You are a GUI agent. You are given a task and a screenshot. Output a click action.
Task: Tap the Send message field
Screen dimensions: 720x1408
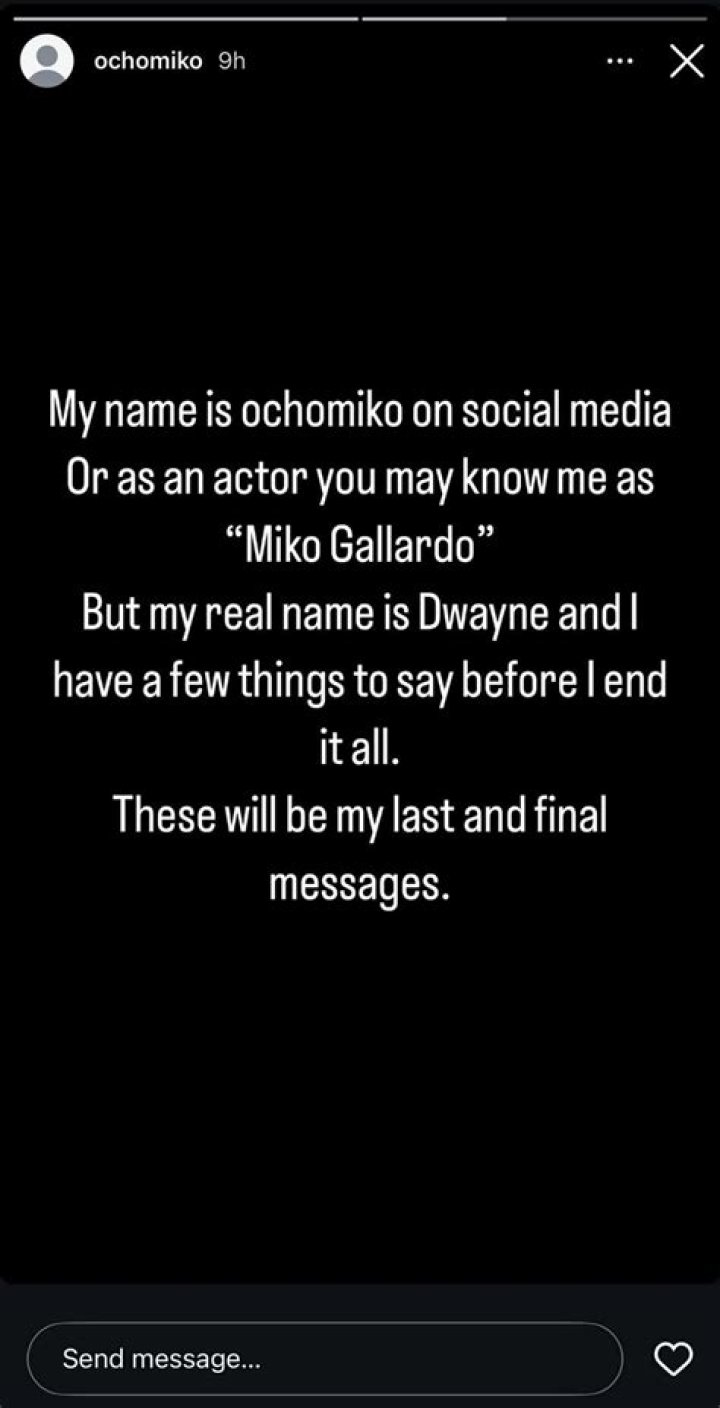click(324, 1359)
